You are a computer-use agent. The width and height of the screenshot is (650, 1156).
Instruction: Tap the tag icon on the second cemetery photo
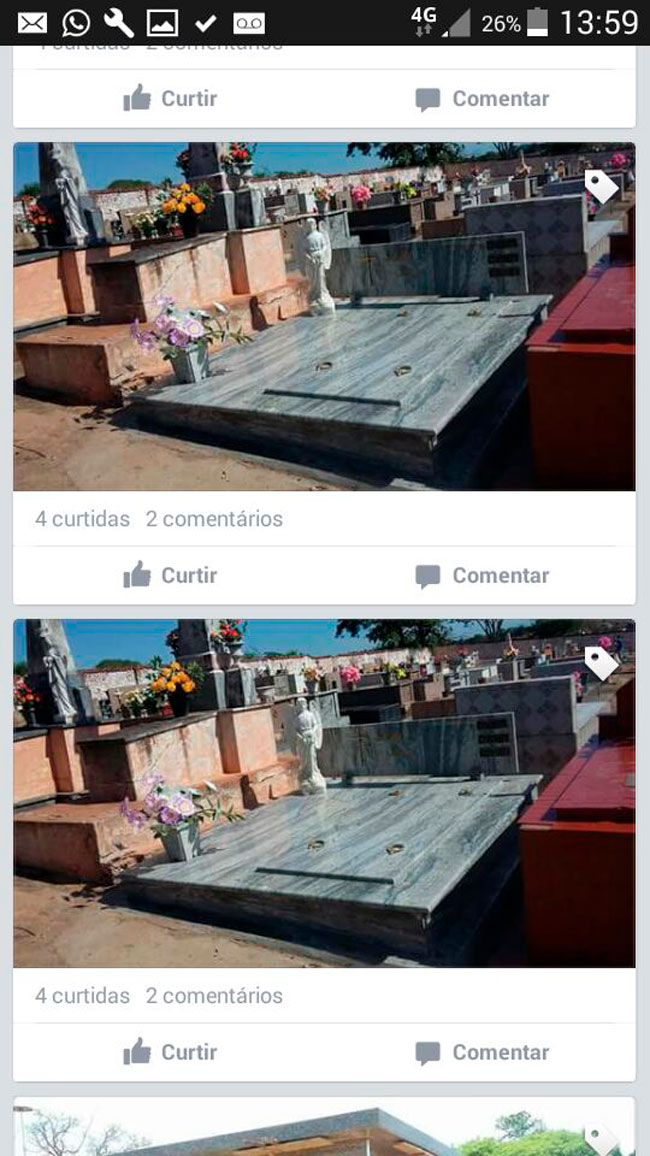click(x=602, y=662)
